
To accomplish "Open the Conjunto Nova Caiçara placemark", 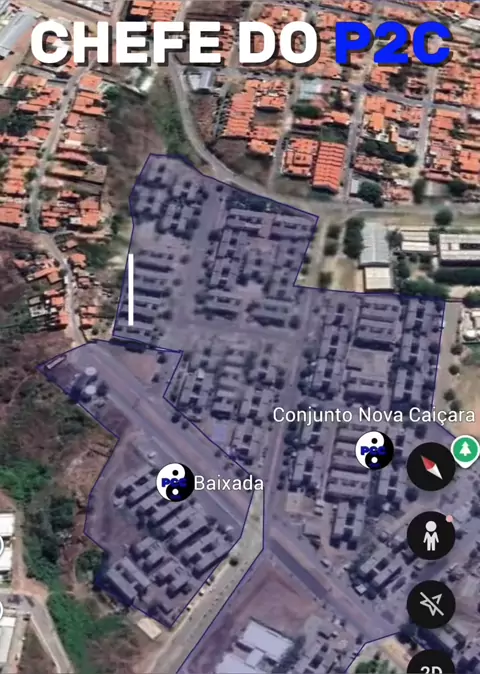I will 374,450.
